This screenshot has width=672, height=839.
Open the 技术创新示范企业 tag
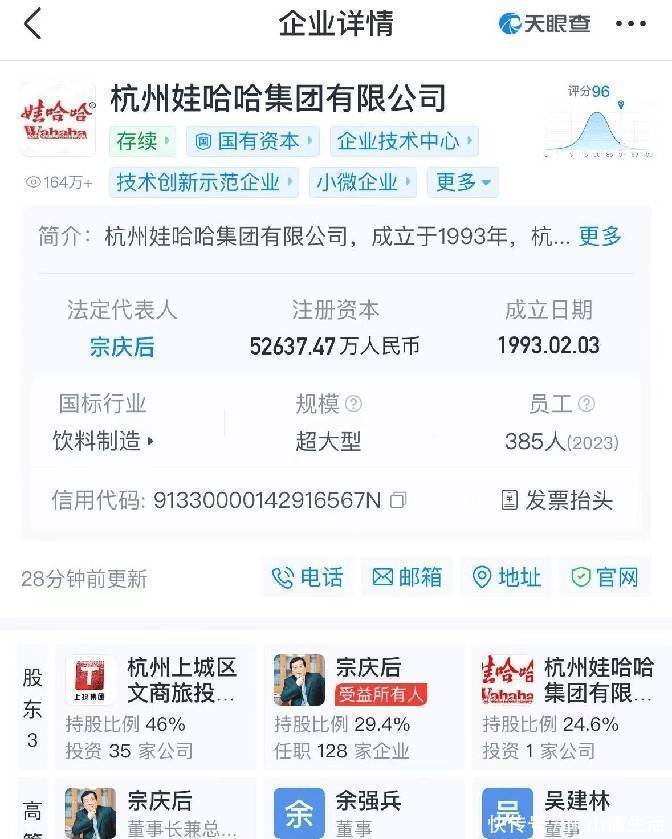point(203,183)
